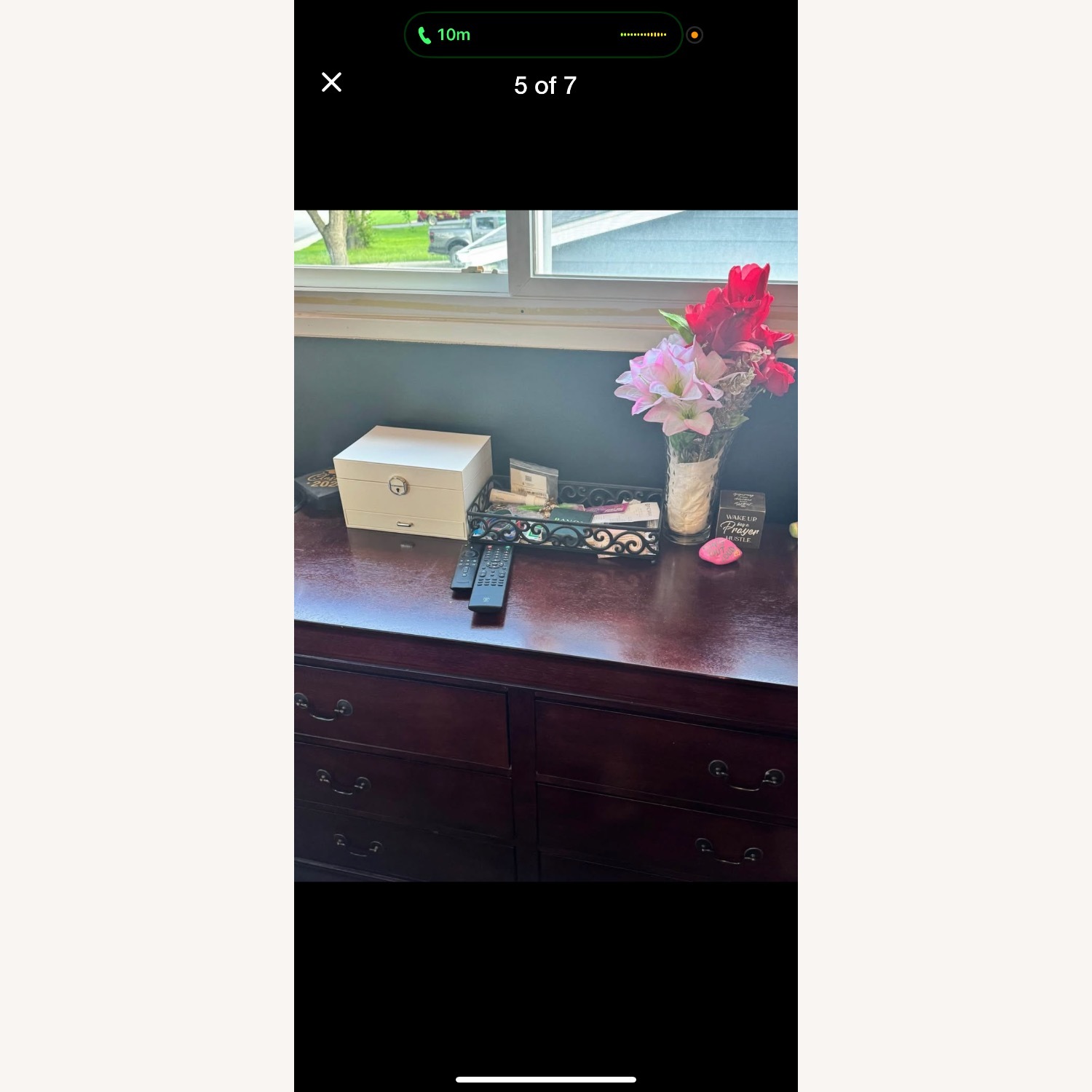Return to the ongoing call
The width and height of the screenshot is (1092, 1092).
click(x=542, y=35)
